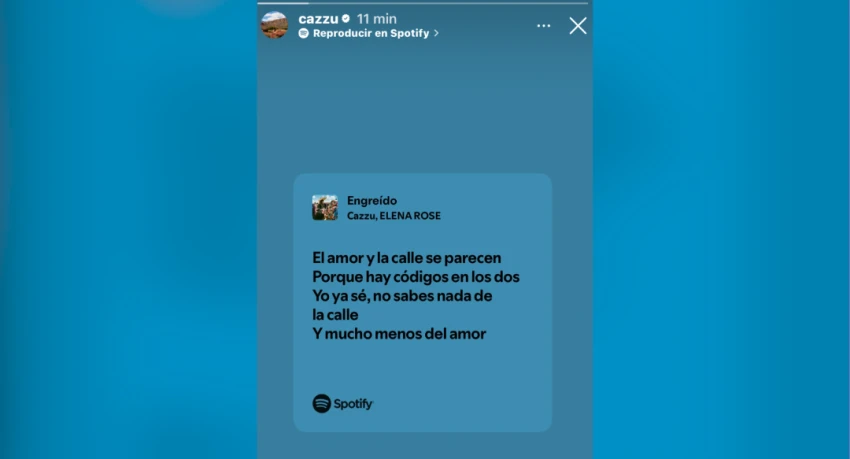Close the story with the X
Screen dimensions: 850x459
pos(578,26)
